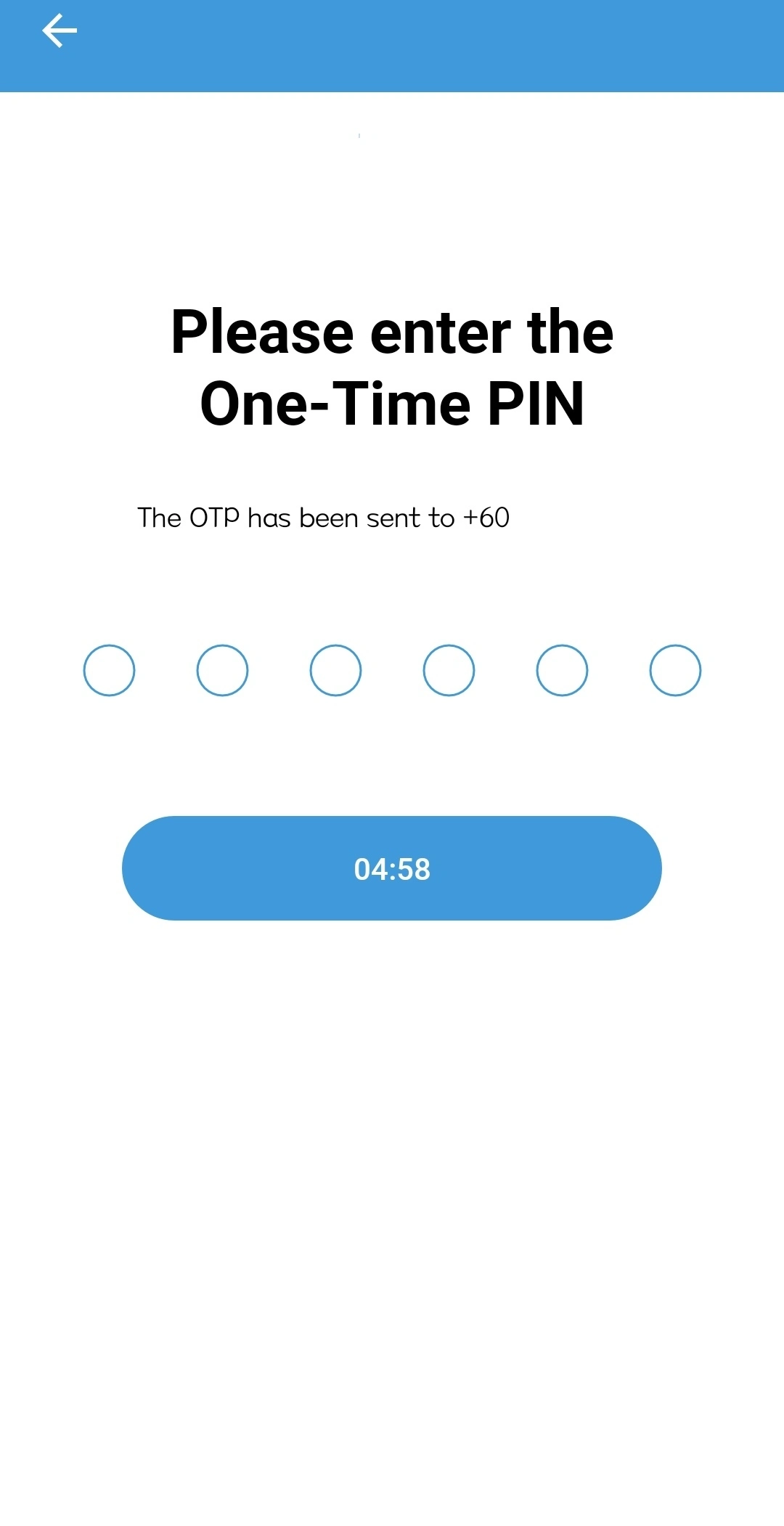This screenshot has height=1526, width=784.
Task: Select the last OTP digit circle
Action: click(675, 670)
